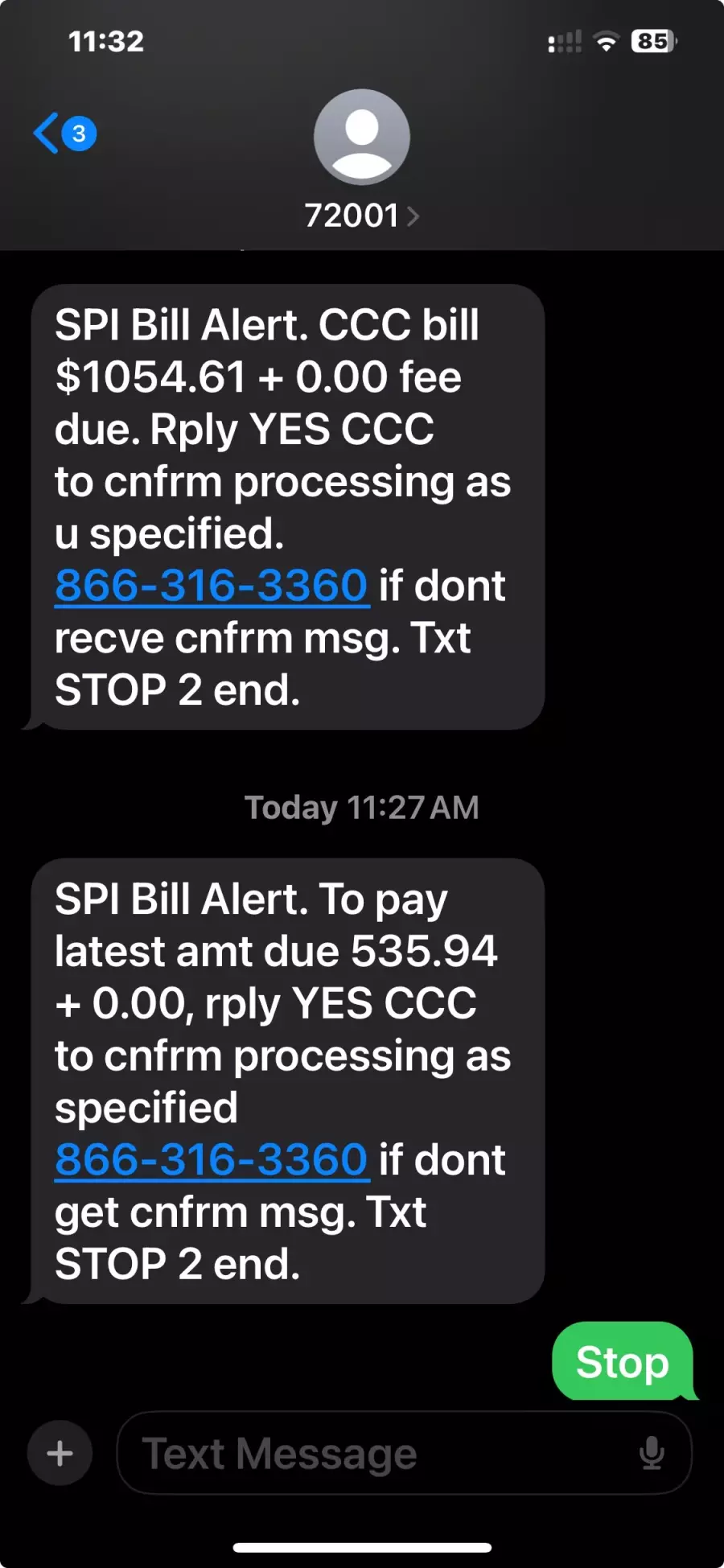This screenshot has height=1568, width=724.
Task: Tap the 866-316-3360 link in the 535.94 message
Action: tap(212, 1159)
